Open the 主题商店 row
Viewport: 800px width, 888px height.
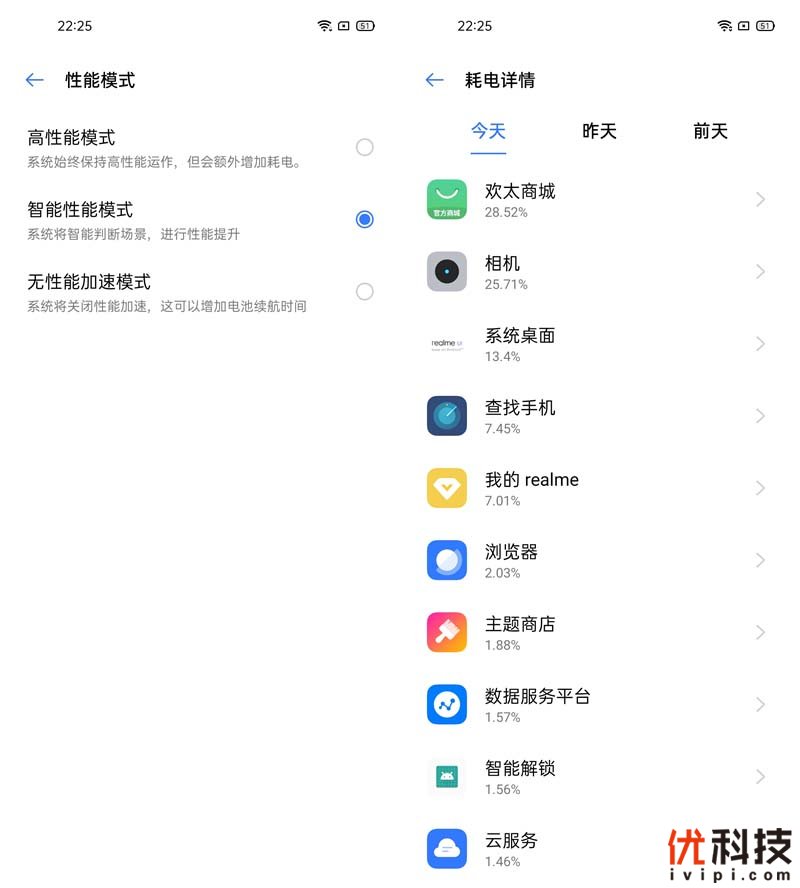[596, 631]
